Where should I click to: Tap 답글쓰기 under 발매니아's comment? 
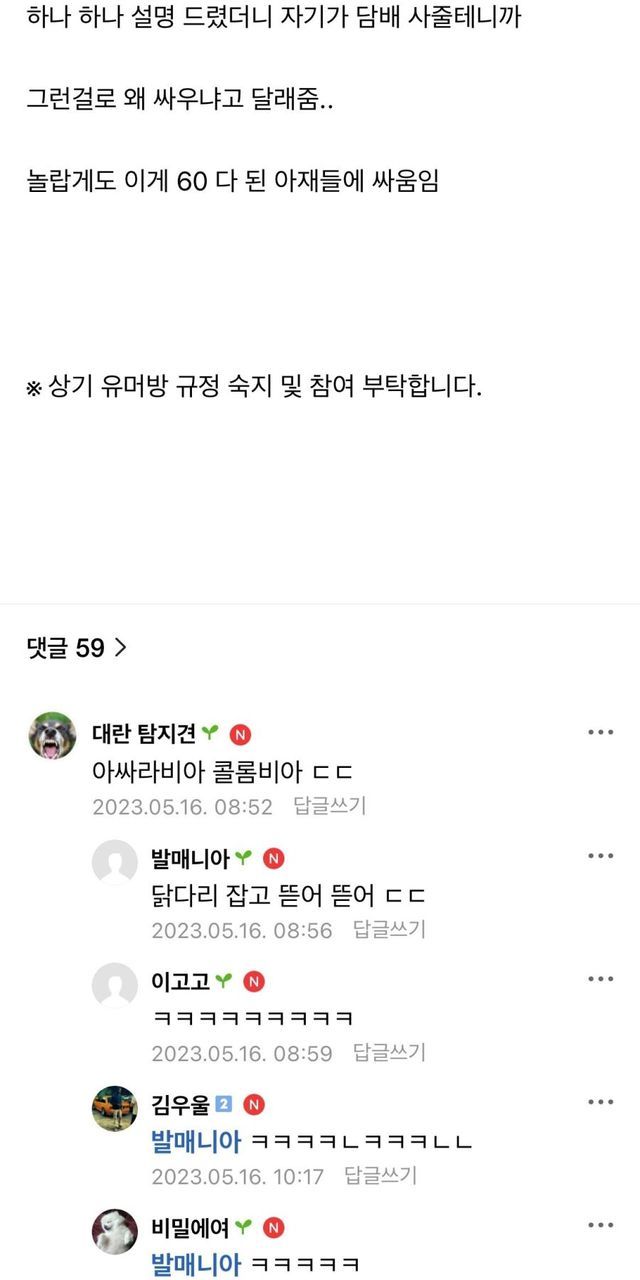[389, 929]
